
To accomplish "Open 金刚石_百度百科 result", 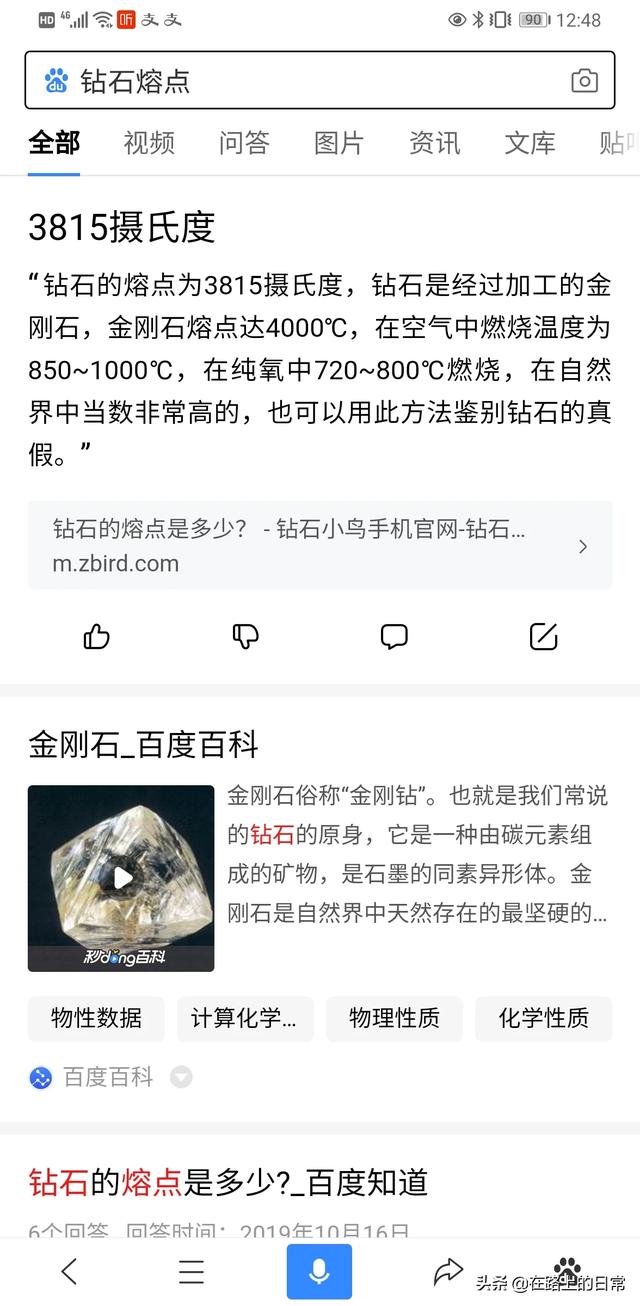I will click(143, 744).
